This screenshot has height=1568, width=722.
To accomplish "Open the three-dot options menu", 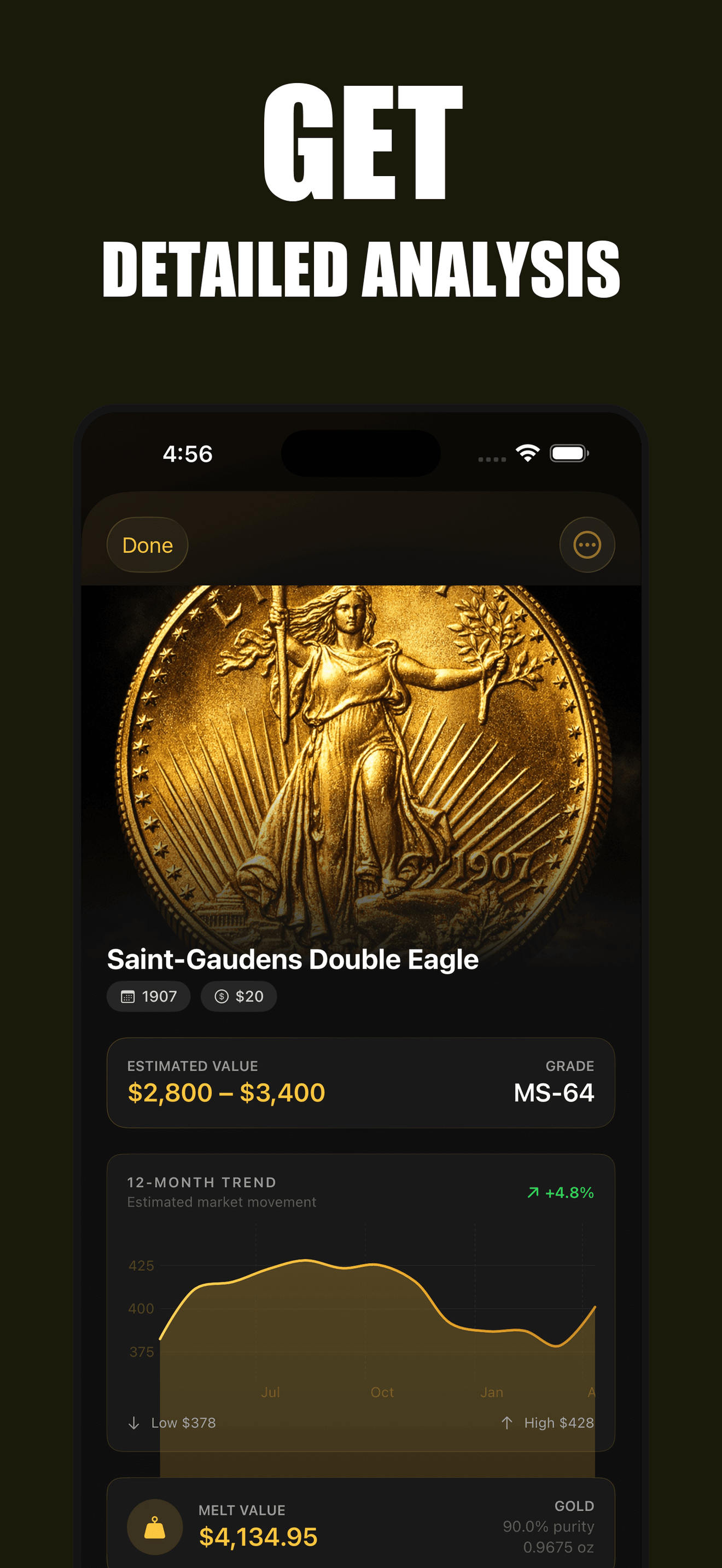I will pos(586,545).
